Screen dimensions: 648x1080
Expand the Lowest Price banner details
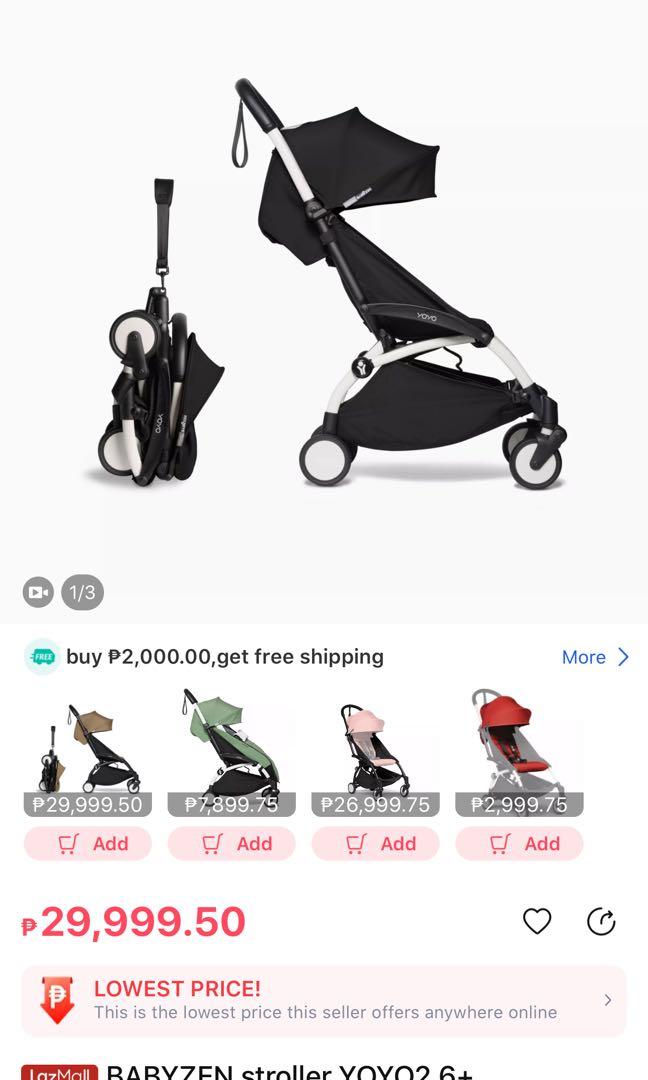point(608,1000)
